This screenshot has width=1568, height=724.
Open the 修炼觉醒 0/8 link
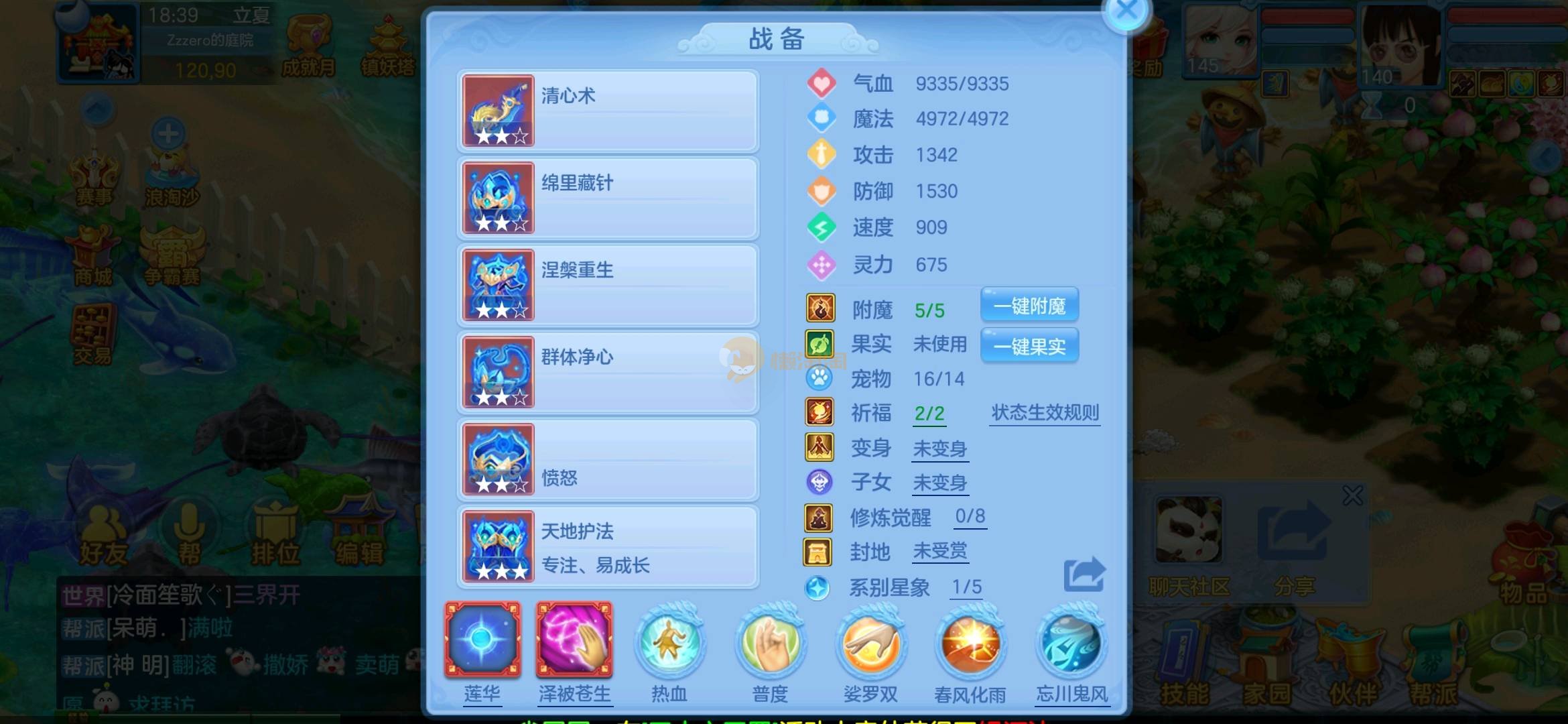(x=970, y=517)
